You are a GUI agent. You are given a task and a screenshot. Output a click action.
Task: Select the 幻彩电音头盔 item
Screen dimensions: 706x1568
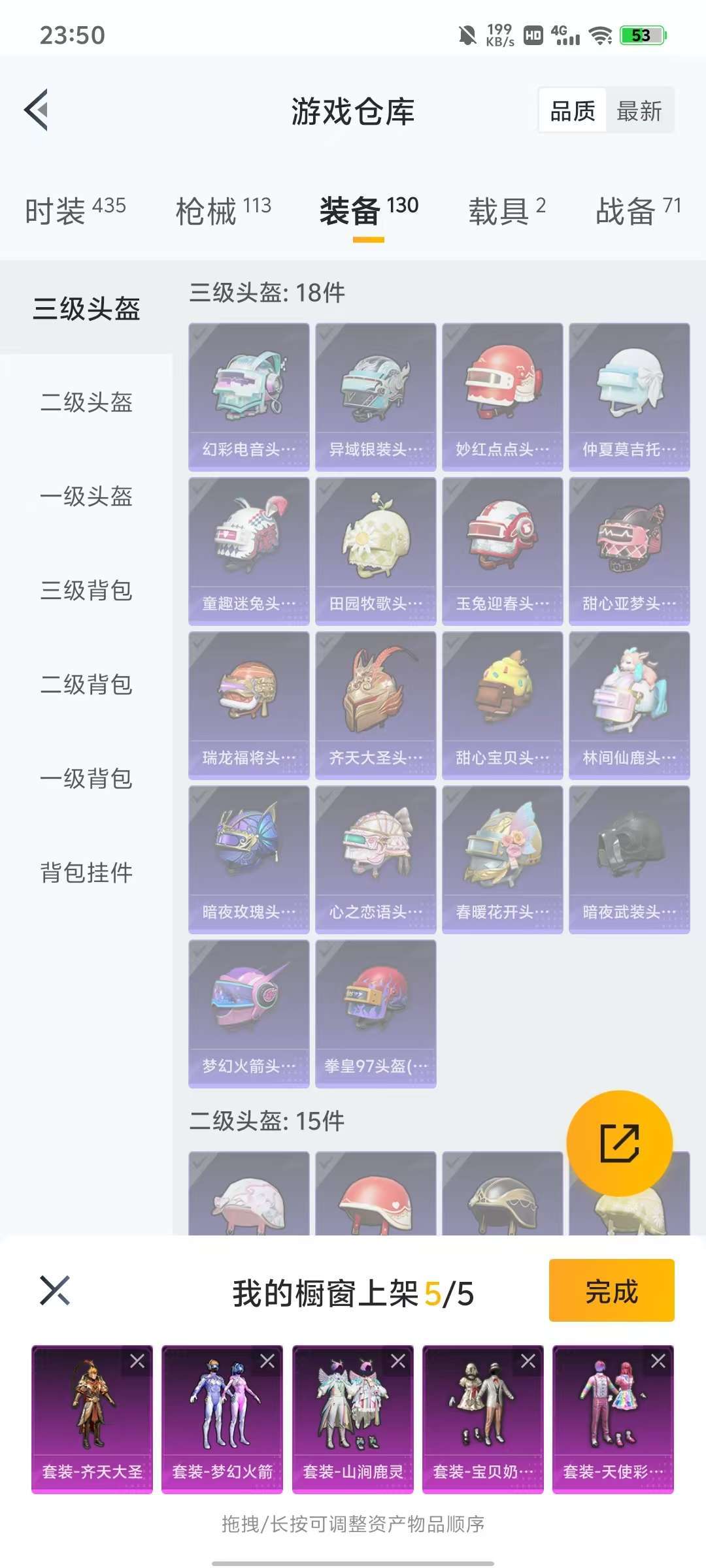point(248,397)
